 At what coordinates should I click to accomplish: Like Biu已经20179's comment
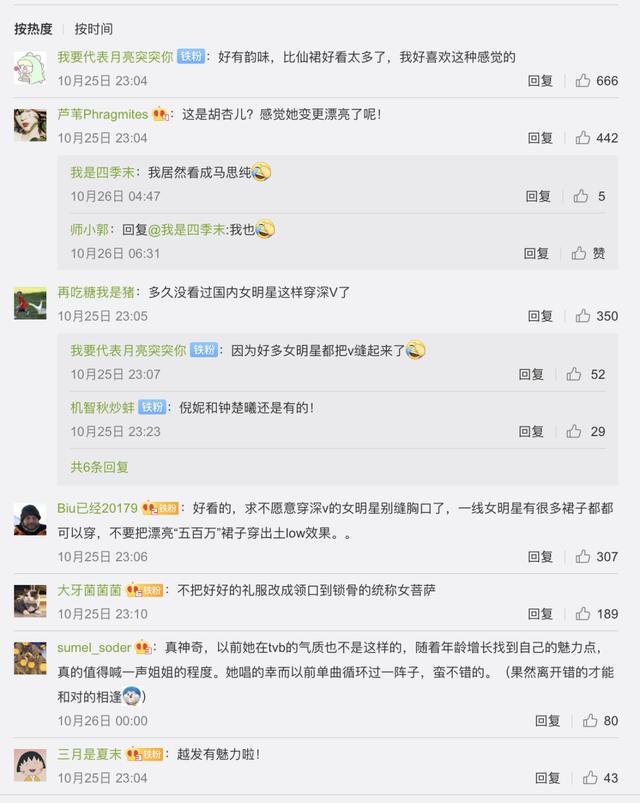tap(595, 556)
